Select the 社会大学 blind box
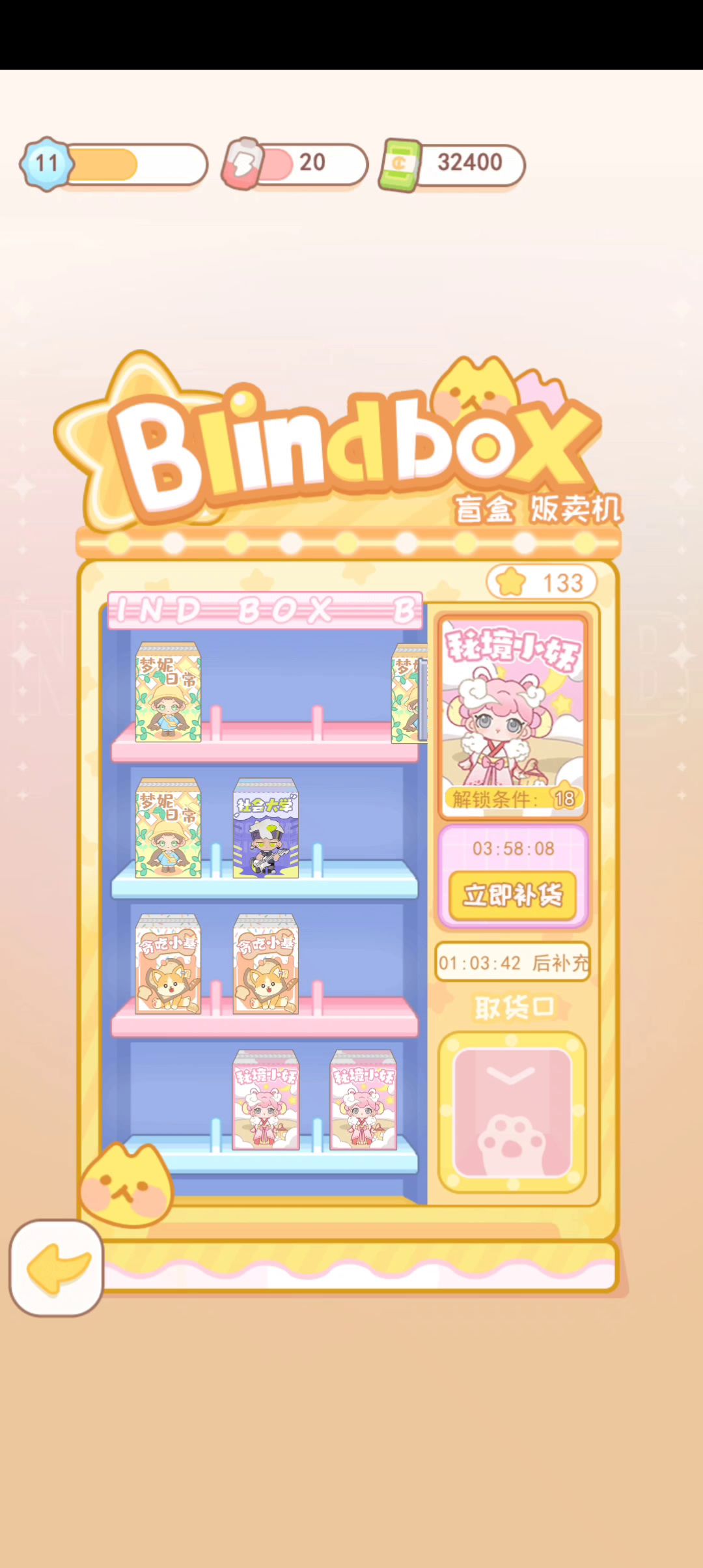Screen dimensions: 703x1568 click(266, 828)
